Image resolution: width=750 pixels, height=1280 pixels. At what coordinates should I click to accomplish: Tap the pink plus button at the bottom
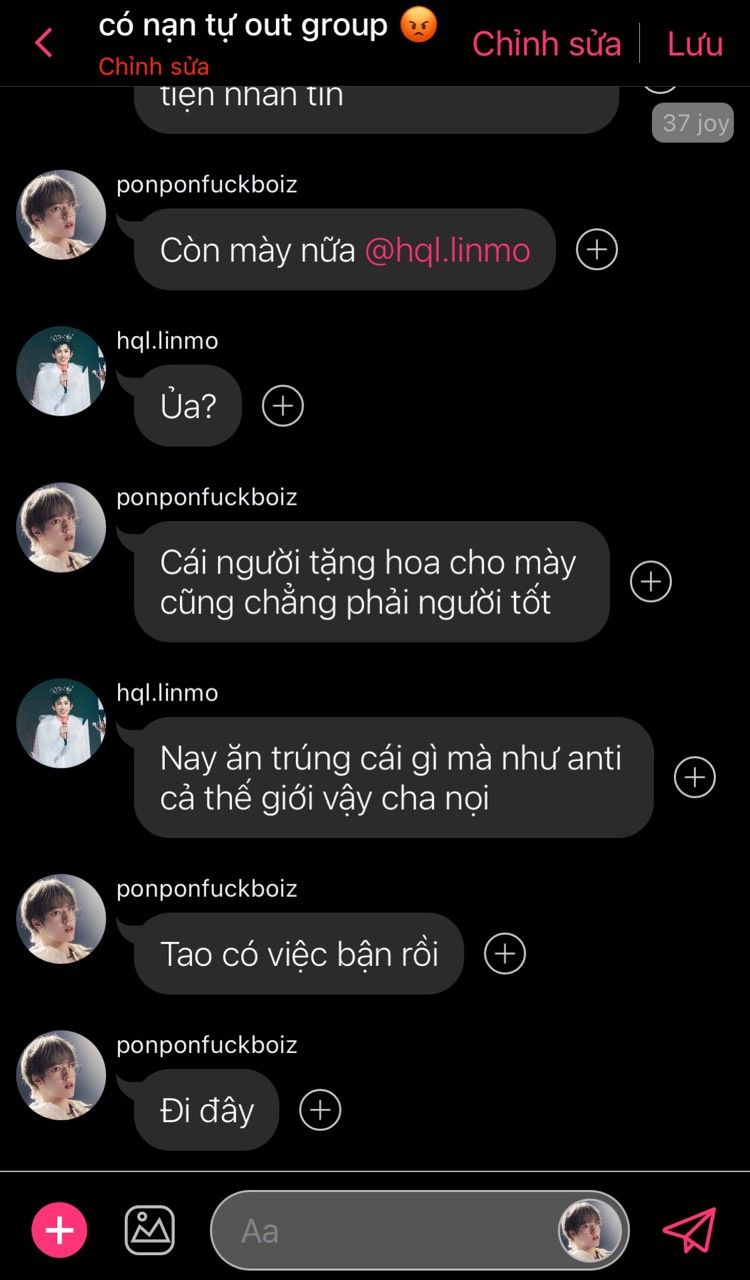(60, 1230)
